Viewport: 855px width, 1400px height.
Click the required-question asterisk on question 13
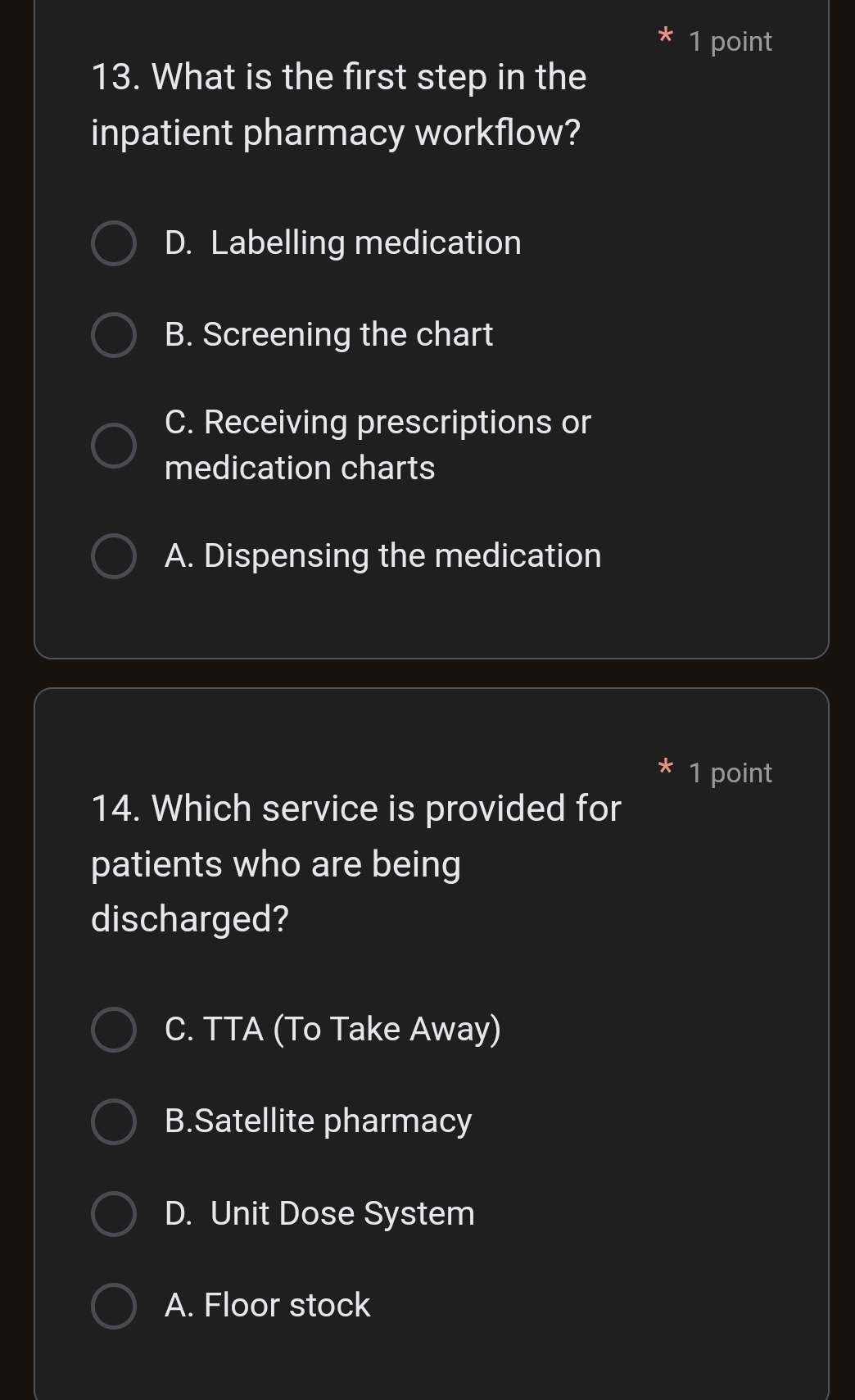pos(666,37)
